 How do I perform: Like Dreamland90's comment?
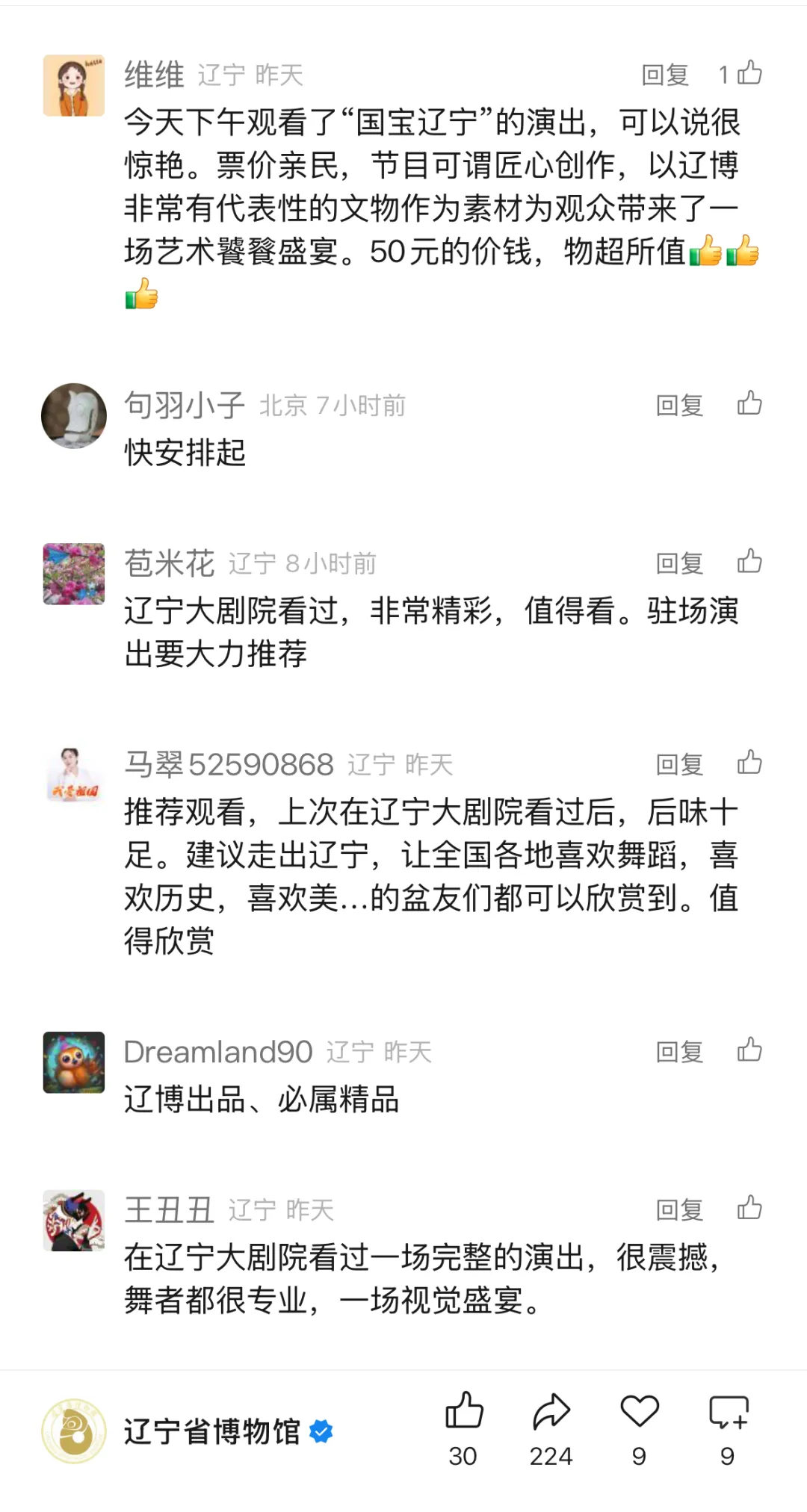click(749, 1050)
